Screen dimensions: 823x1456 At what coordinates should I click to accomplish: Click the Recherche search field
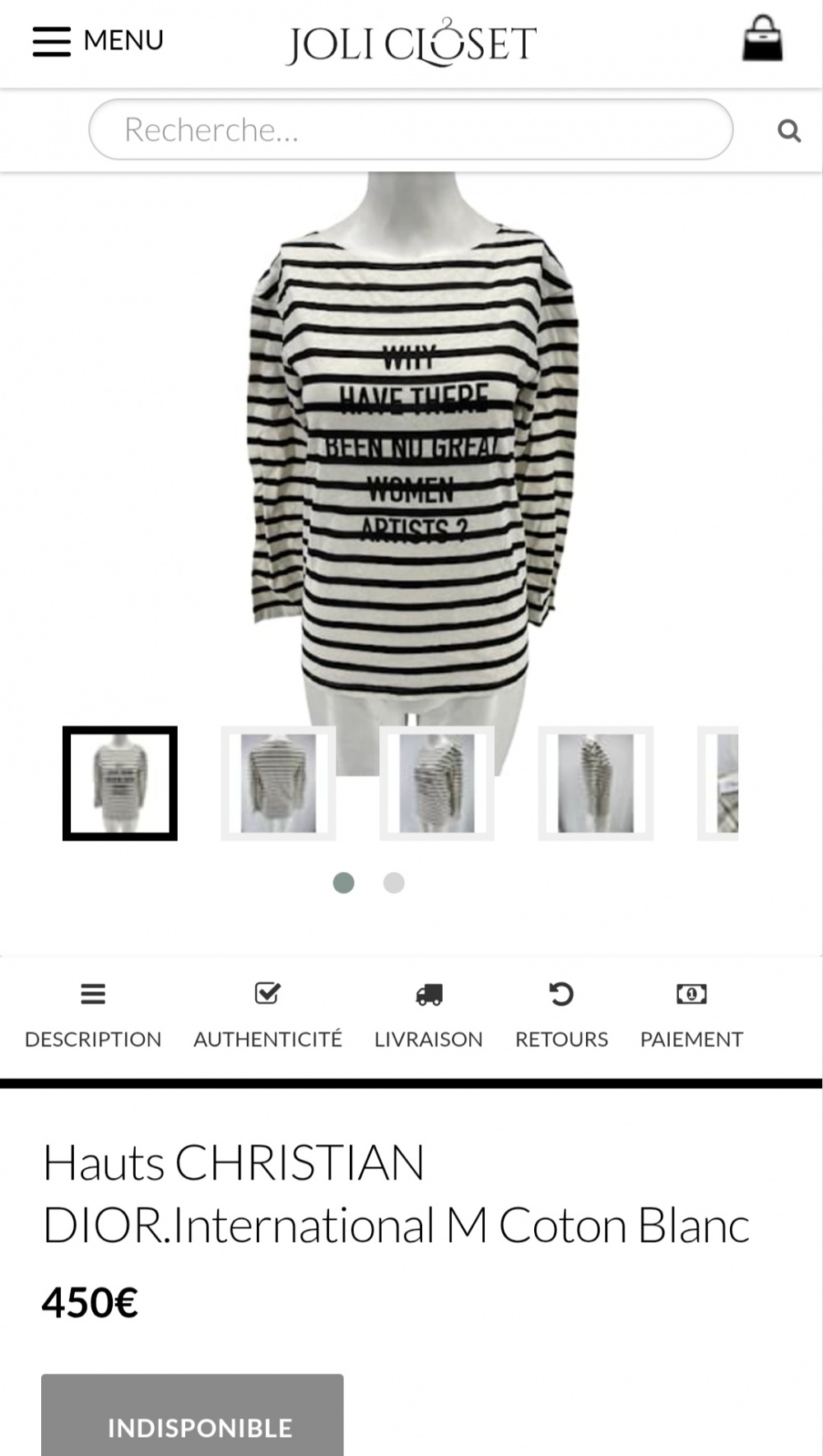pos(410,130)
